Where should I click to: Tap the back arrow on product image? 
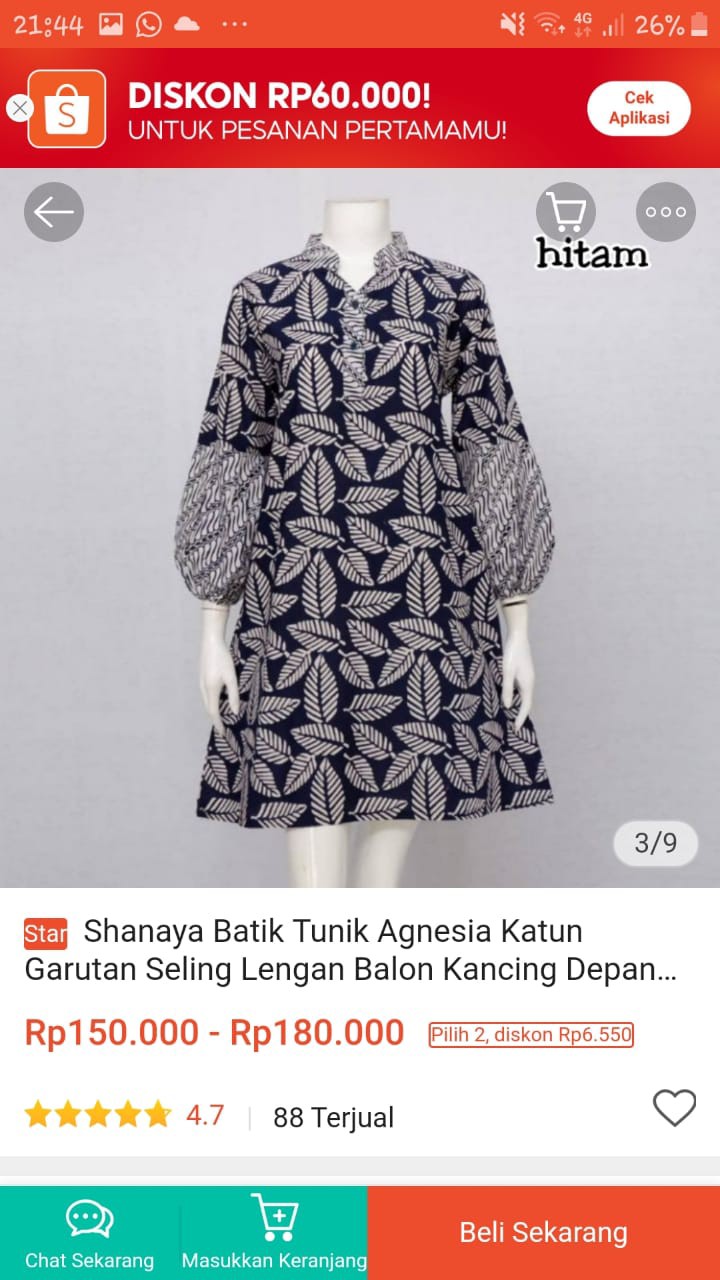53,211
